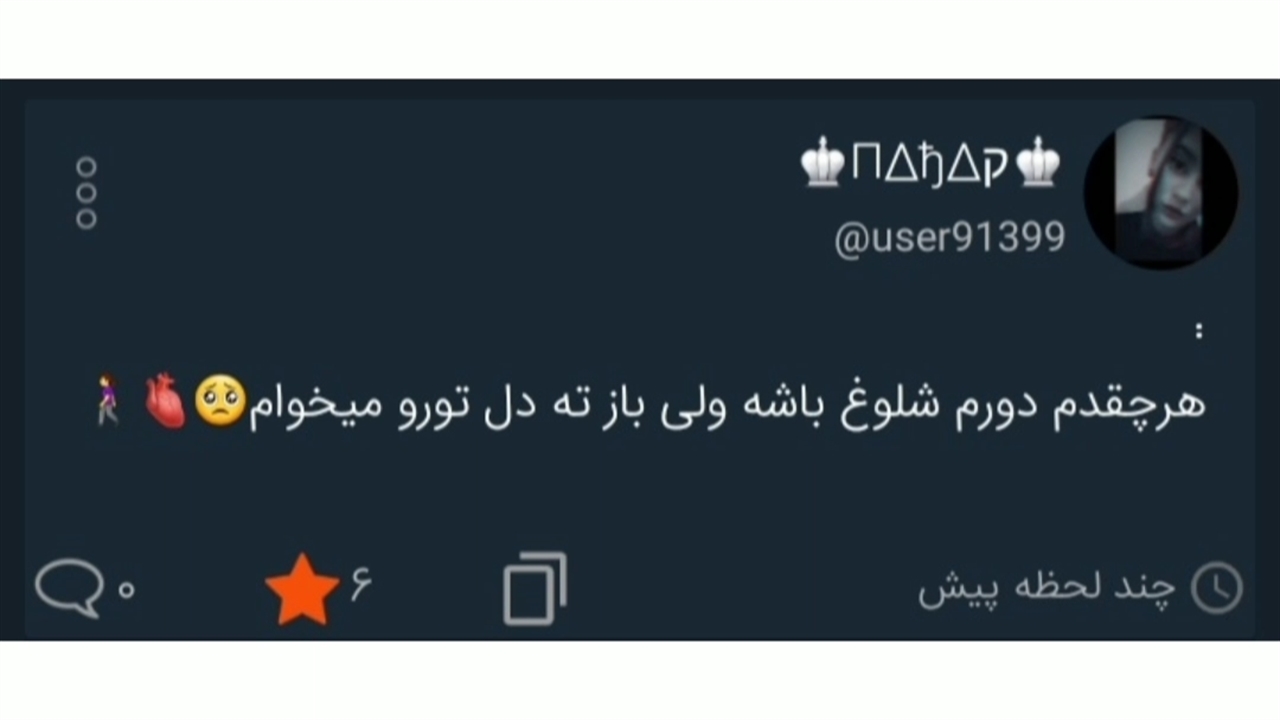1280x720 pixels.
Task: Open the three-dot overflow menu on the post
Action: coord(87,193)
